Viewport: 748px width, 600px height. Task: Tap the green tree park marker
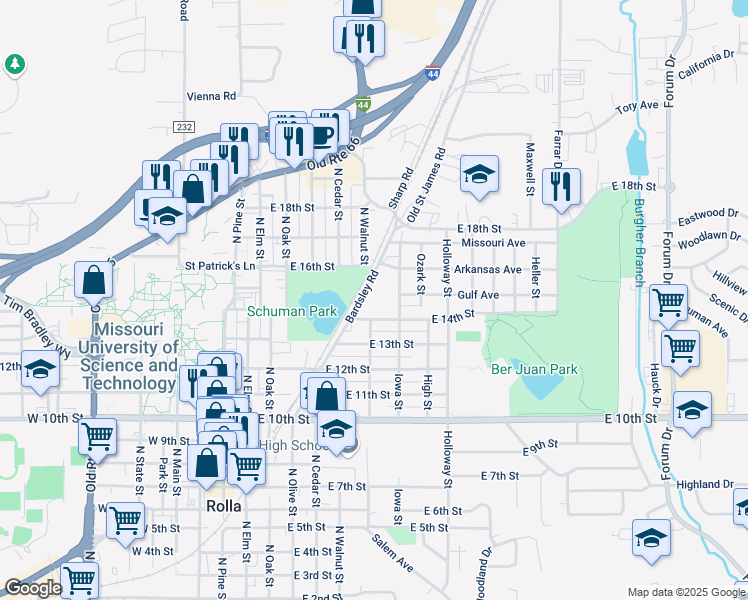(x=15, y=64)
